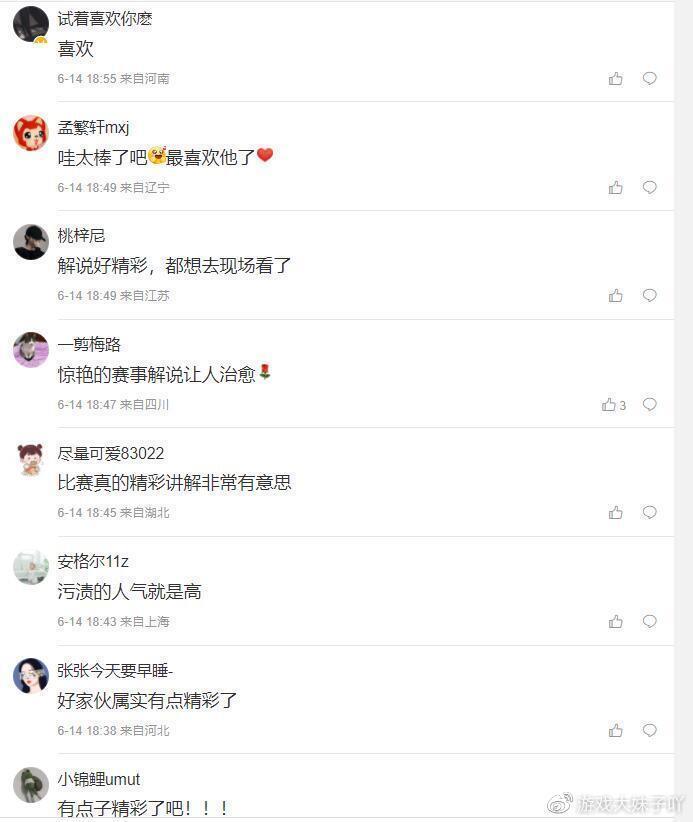
Task: Reply to 张张今天要早睡-'s comment
Action: coord(650,731)
